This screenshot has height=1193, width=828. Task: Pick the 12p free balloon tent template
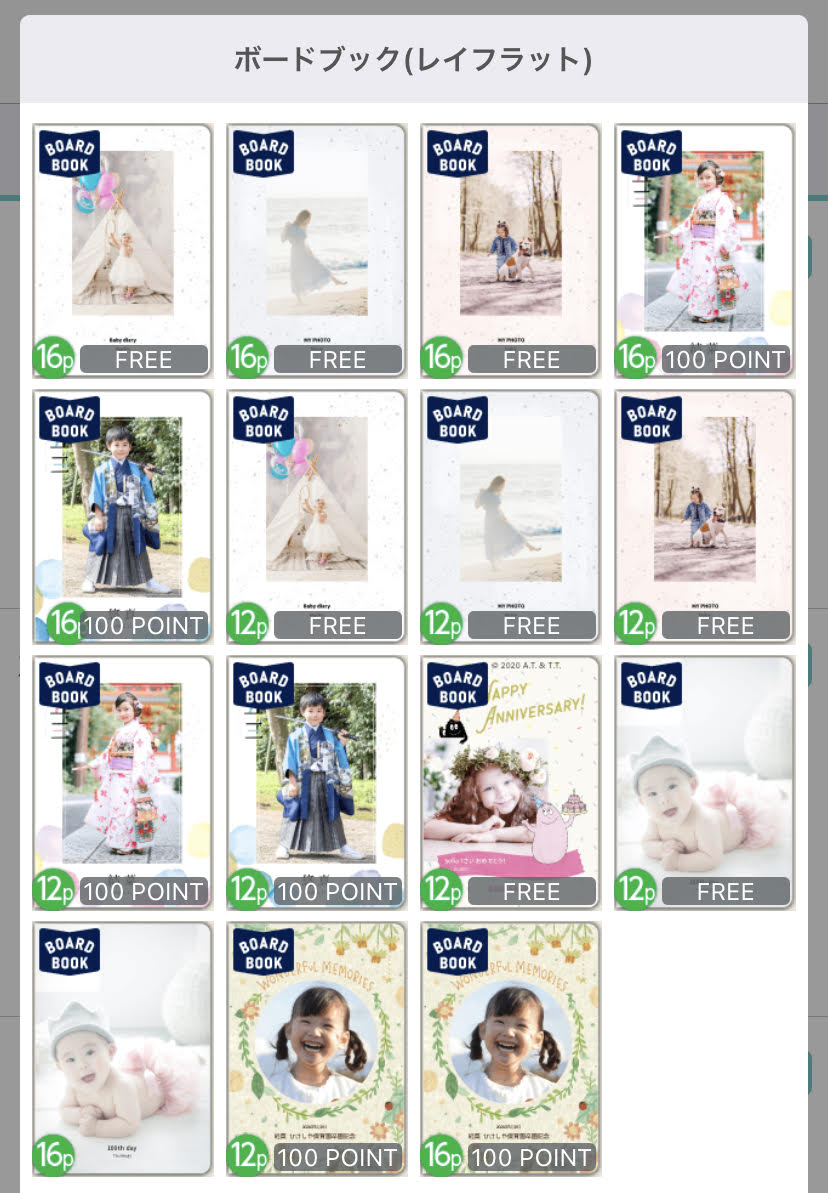[x=316, y=516]
